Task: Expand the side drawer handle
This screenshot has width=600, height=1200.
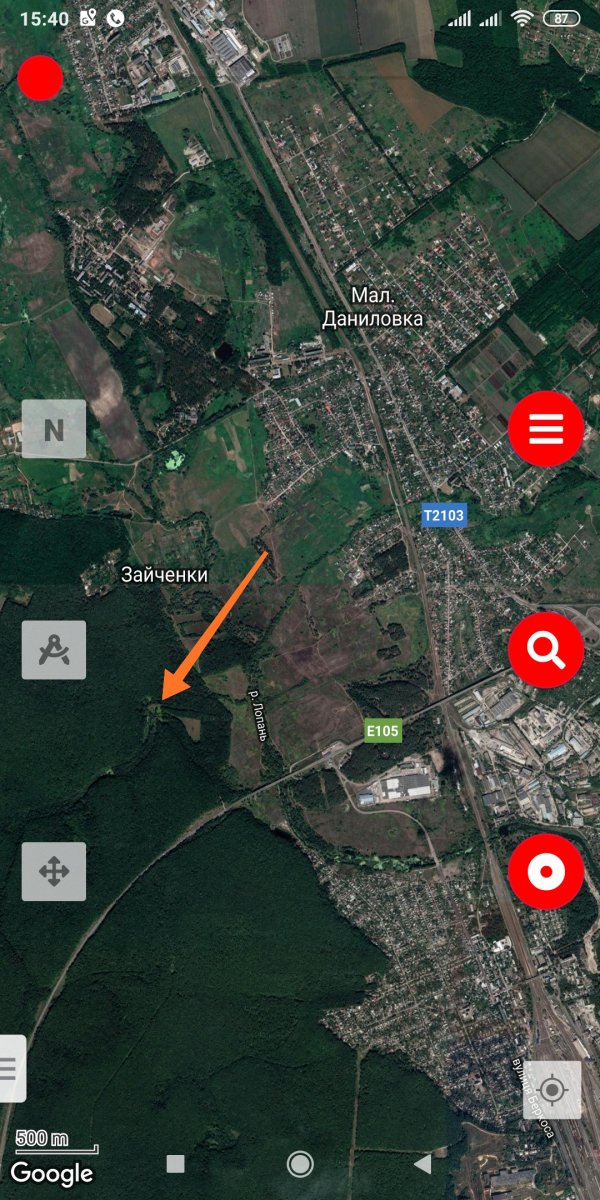Action: pos(11,1069)
